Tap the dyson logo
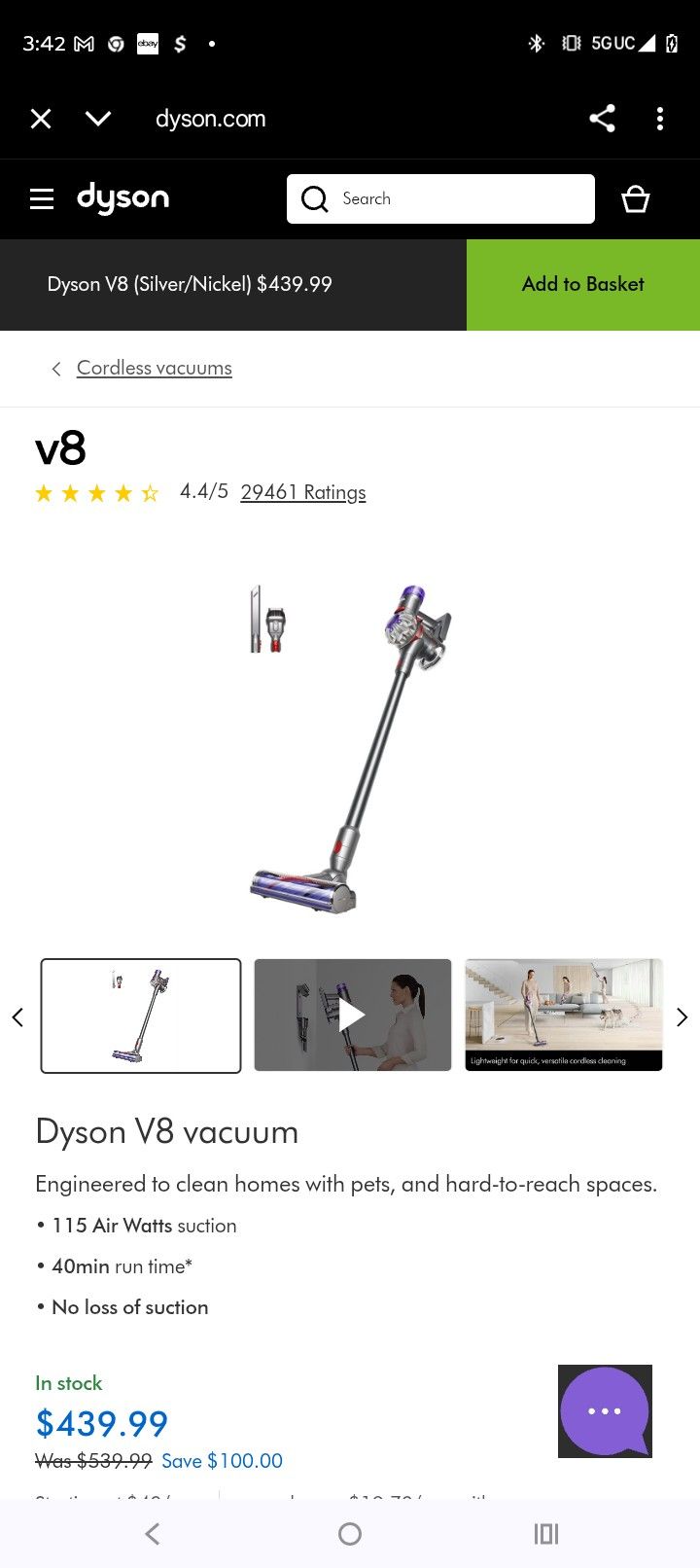Screen dimensions: 700x1568 point(122,198)
